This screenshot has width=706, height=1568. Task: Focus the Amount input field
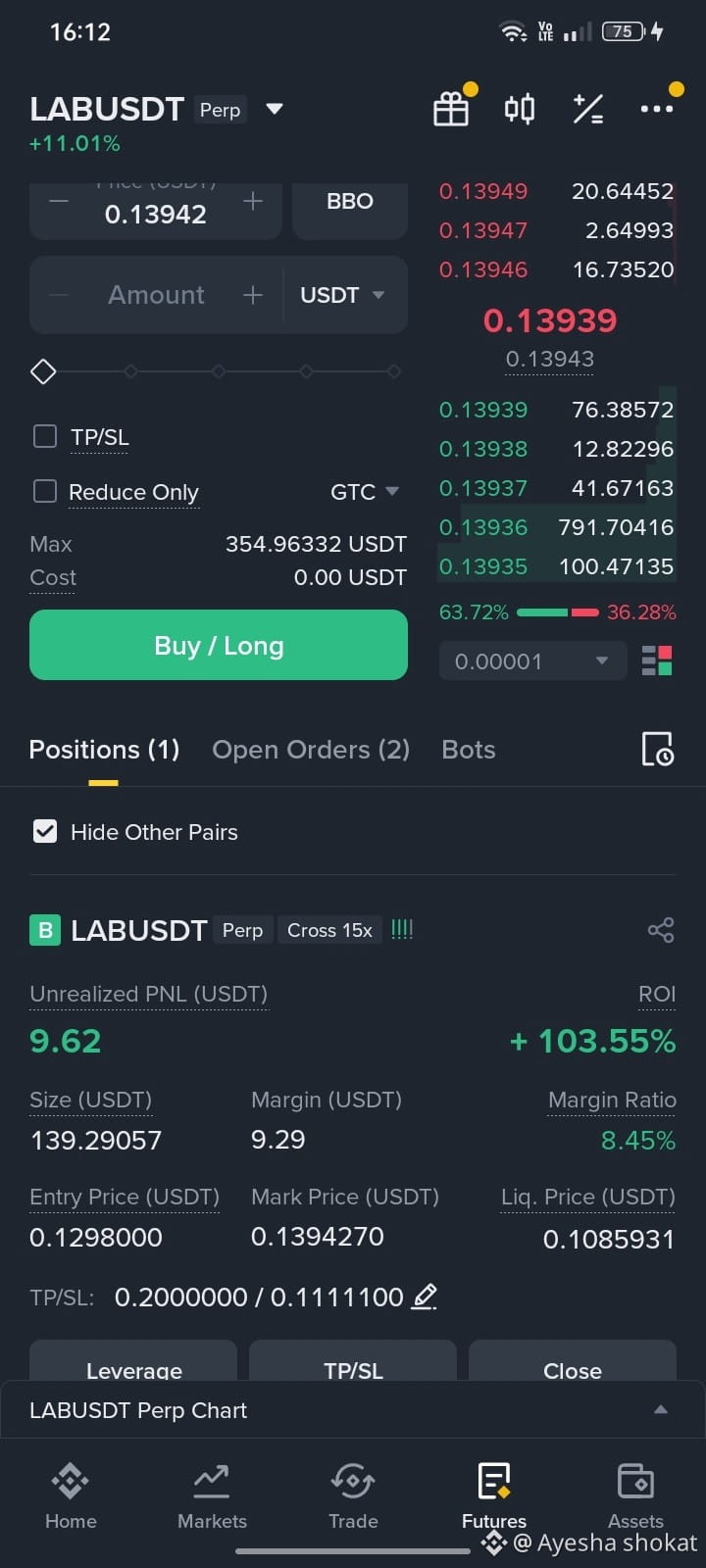157,295
